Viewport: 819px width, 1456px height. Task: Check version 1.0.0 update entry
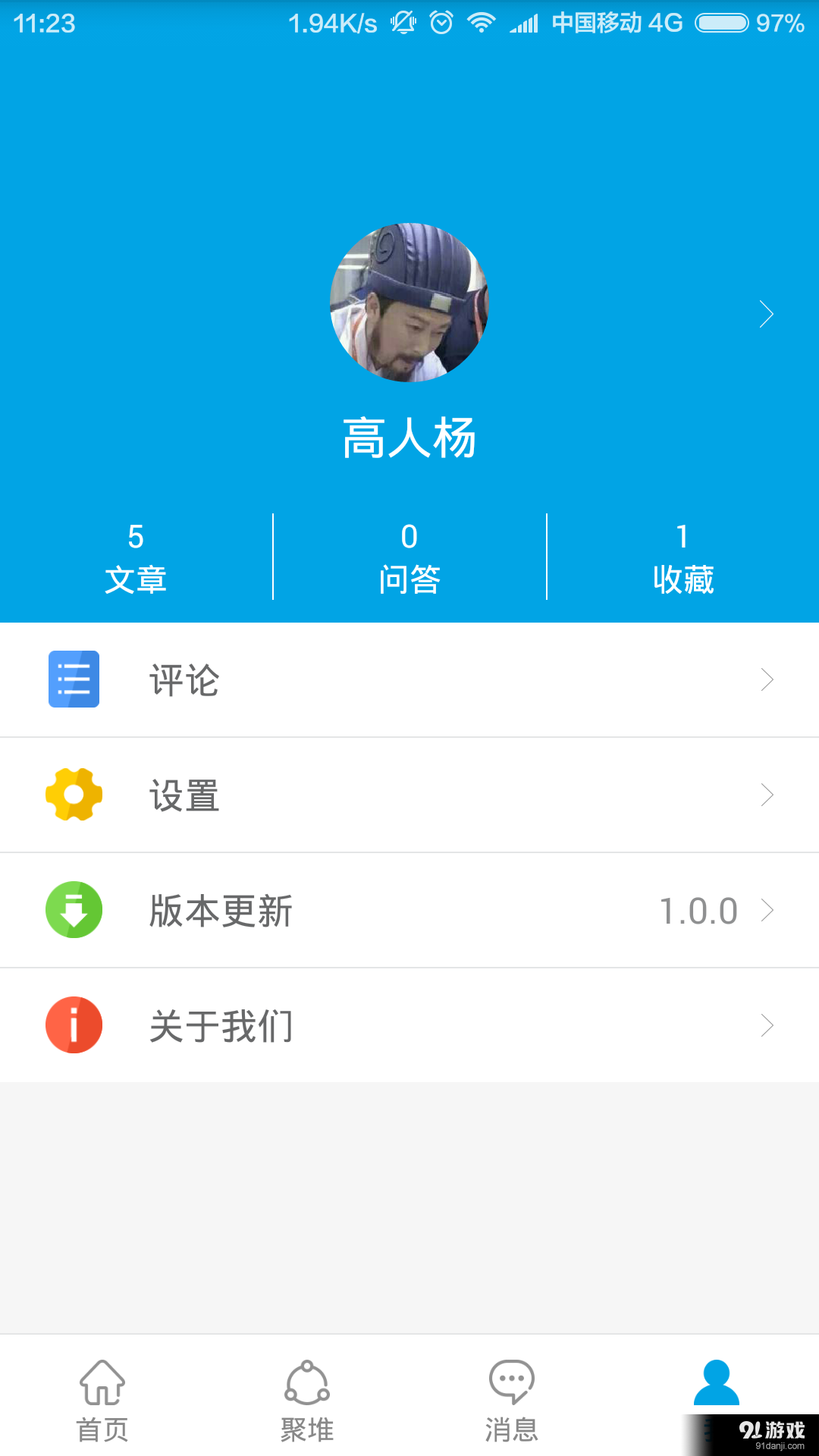pyautogui.click(x=698, y=910)
